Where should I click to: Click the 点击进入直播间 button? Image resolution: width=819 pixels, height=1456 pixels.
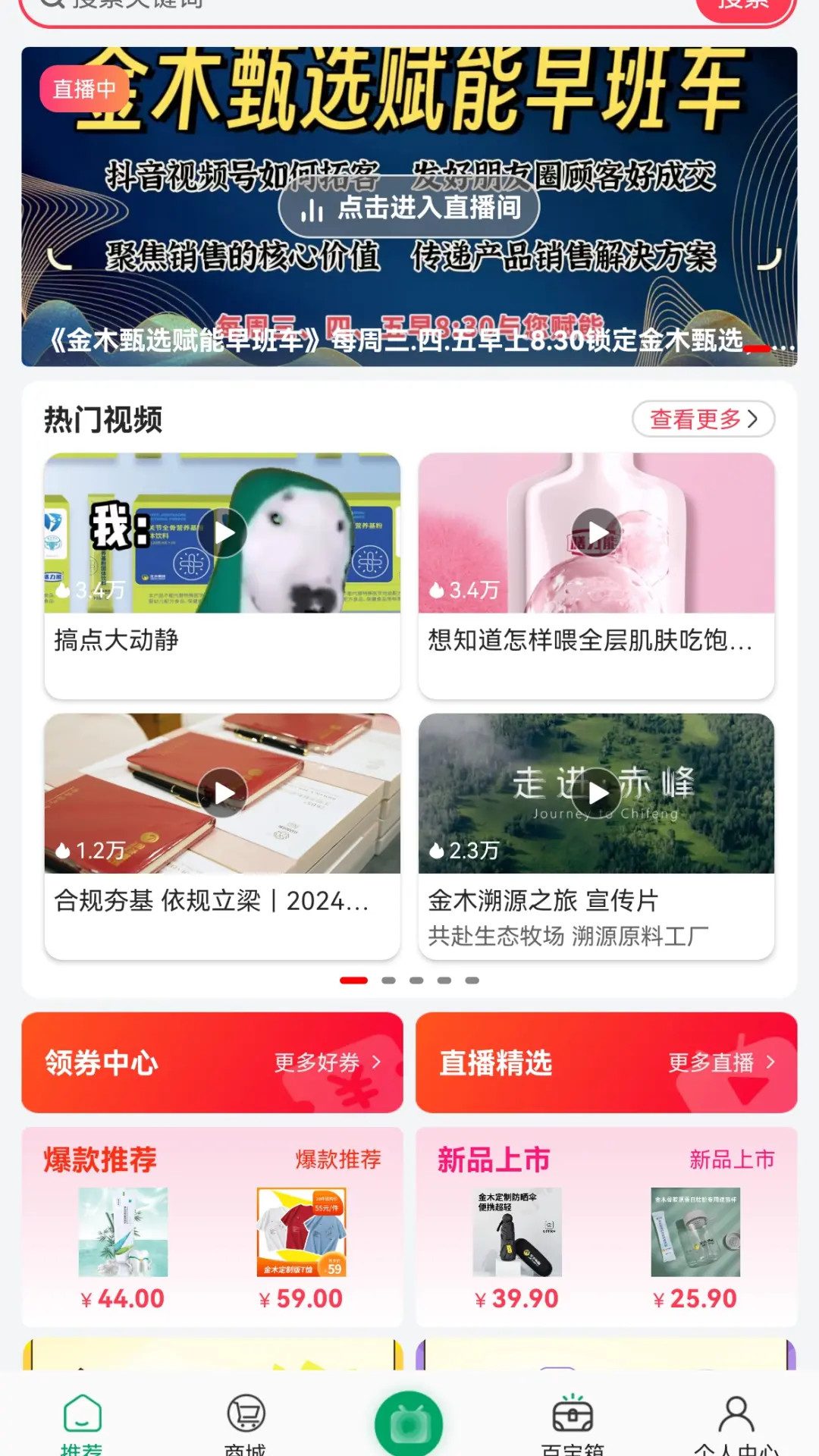click(x=409, y=207)
